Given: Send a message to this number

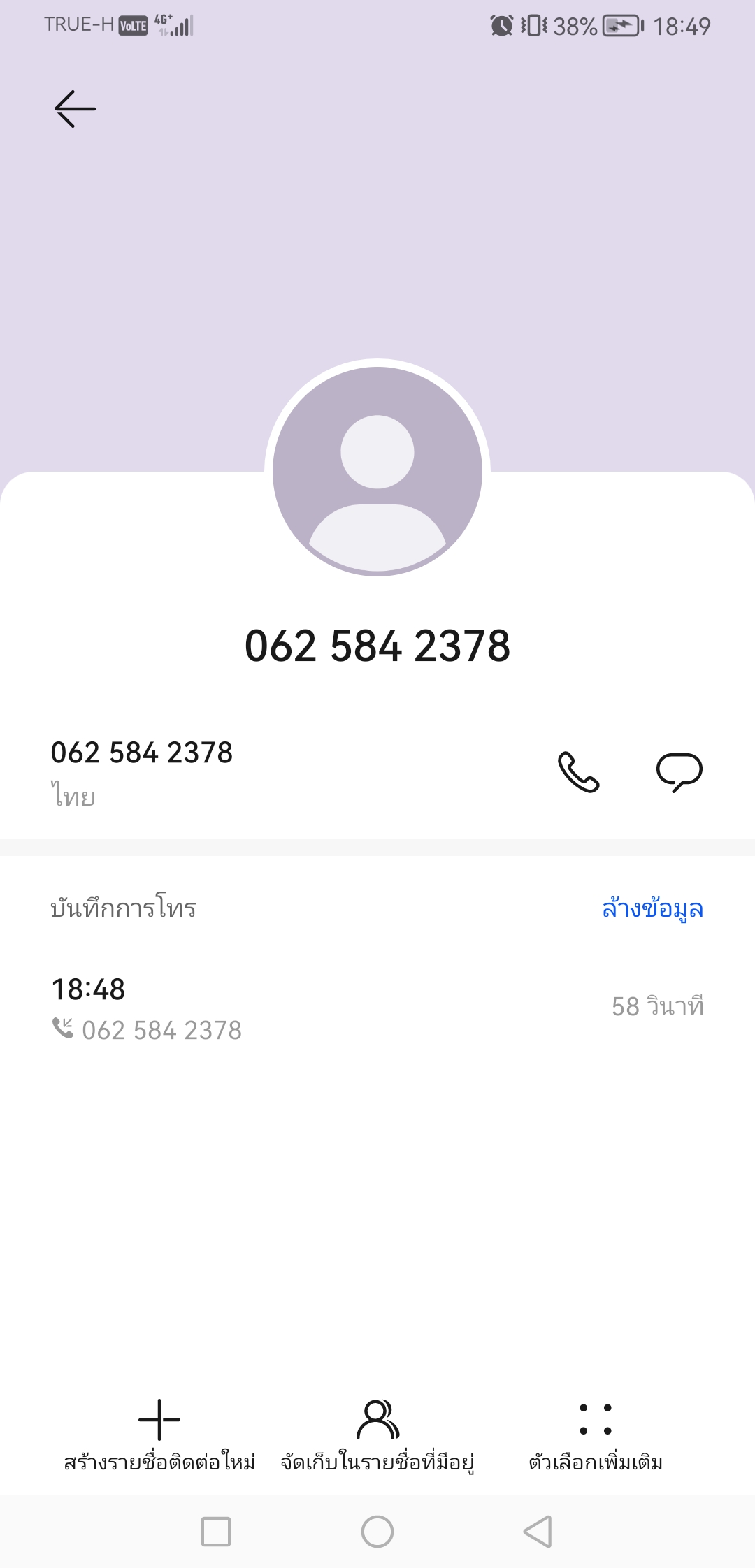Looking at the screenshot, I should pyautogui.click(x=679, y=772).
